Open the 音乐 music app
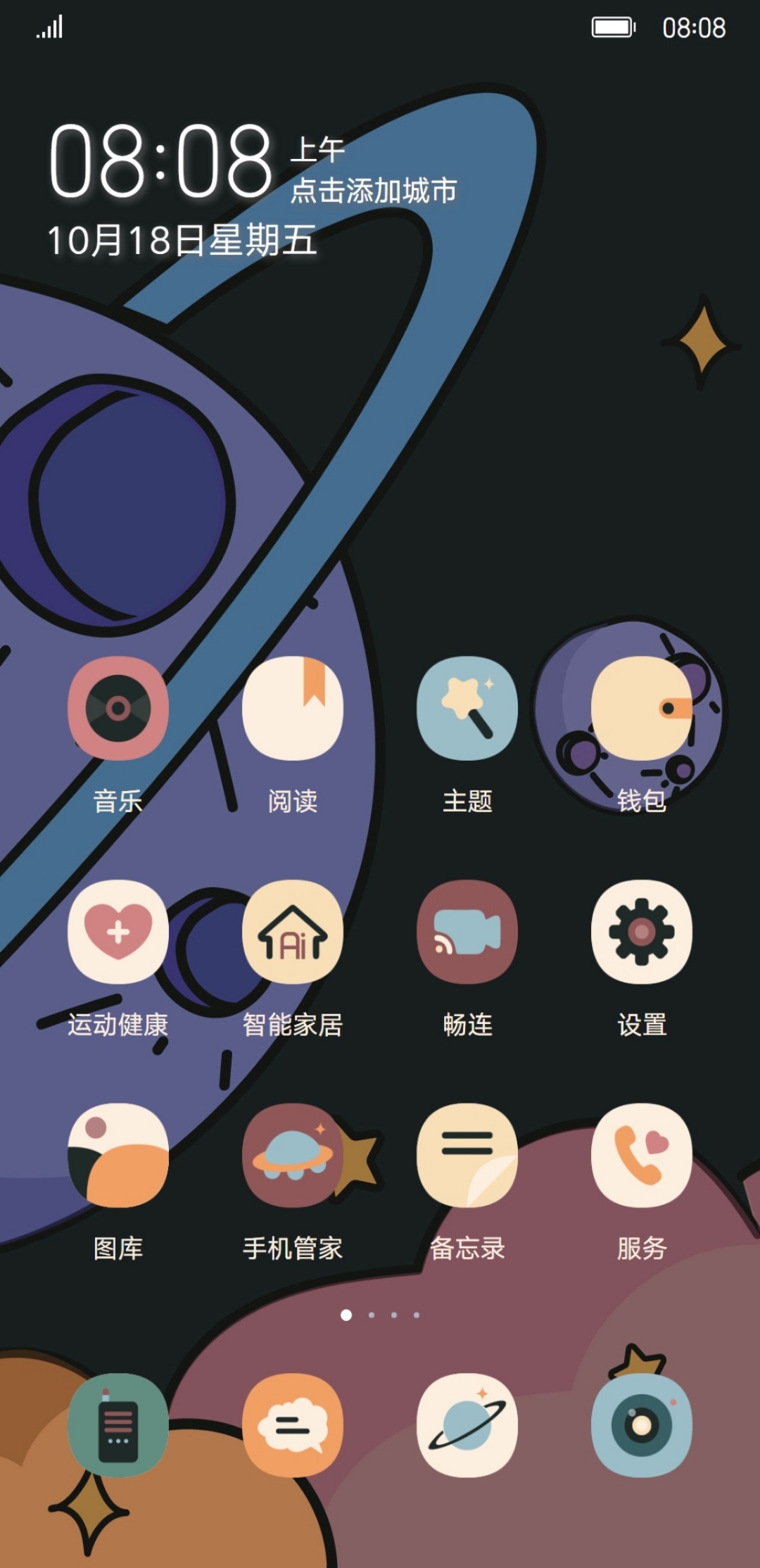 (118, 708)
